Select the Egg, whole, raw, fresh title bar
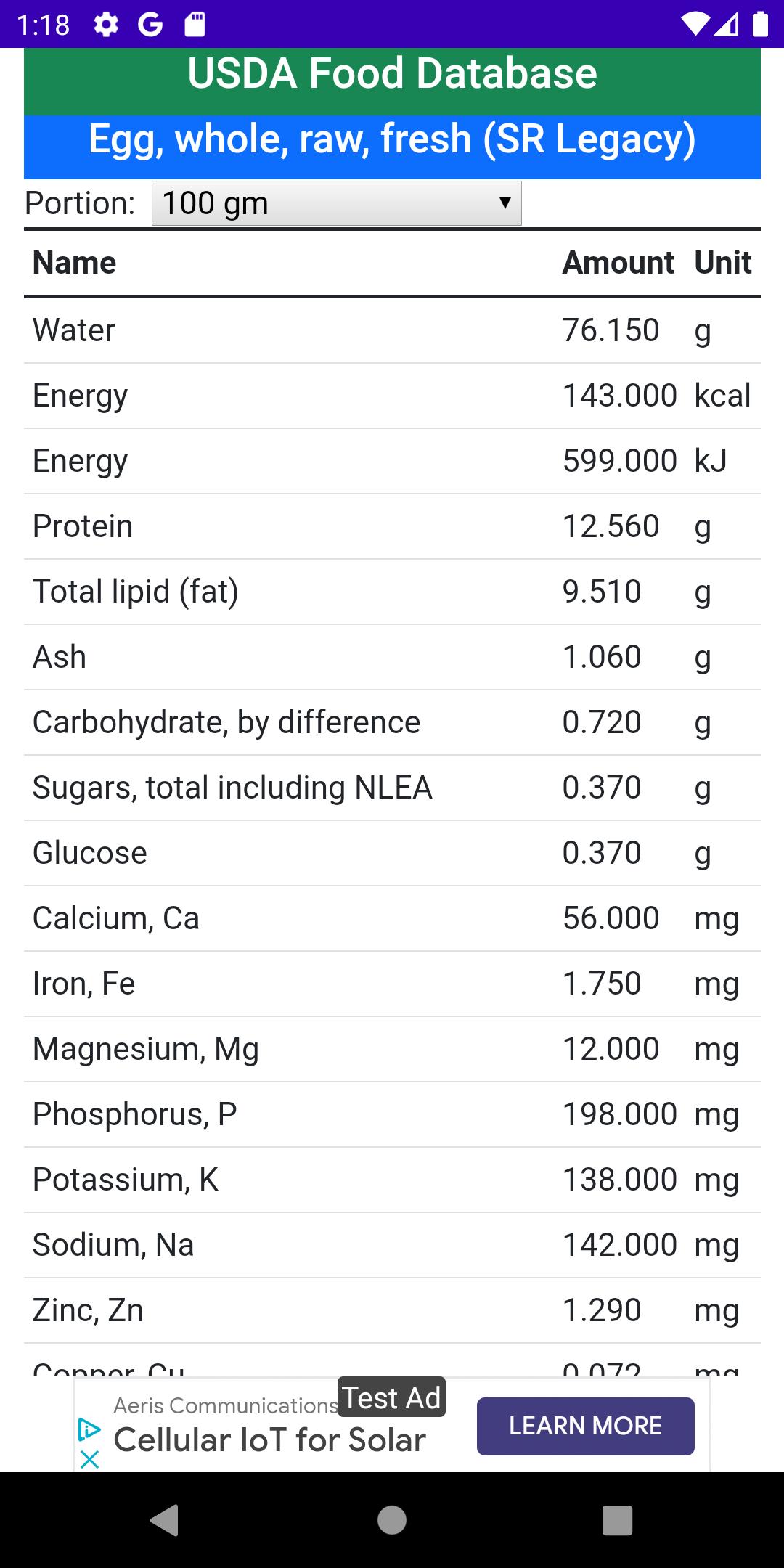Image resolution: width=784 pixels, height=1568 pixels. click(392, 138)
